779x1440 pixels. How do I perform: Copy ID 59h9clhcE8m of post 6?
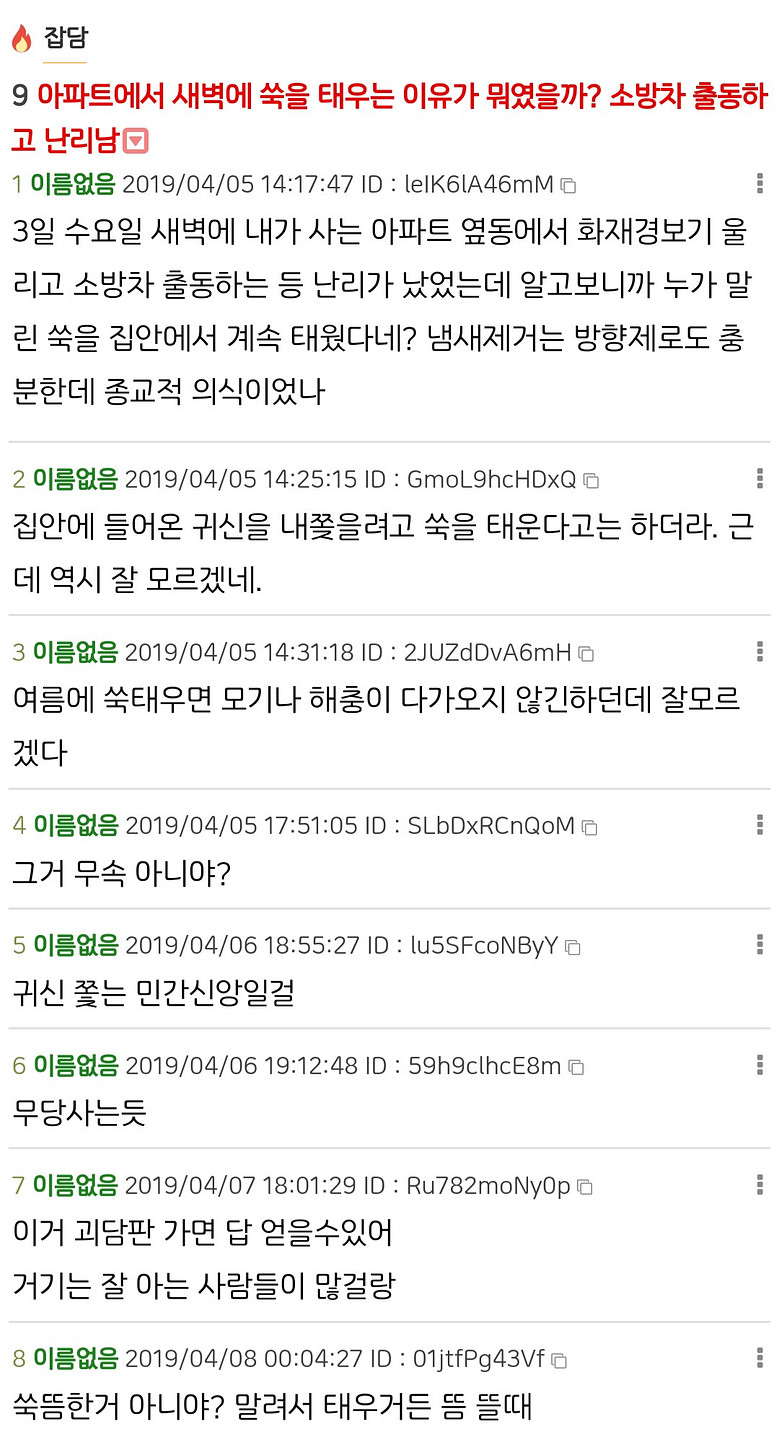click(576, 1067)
